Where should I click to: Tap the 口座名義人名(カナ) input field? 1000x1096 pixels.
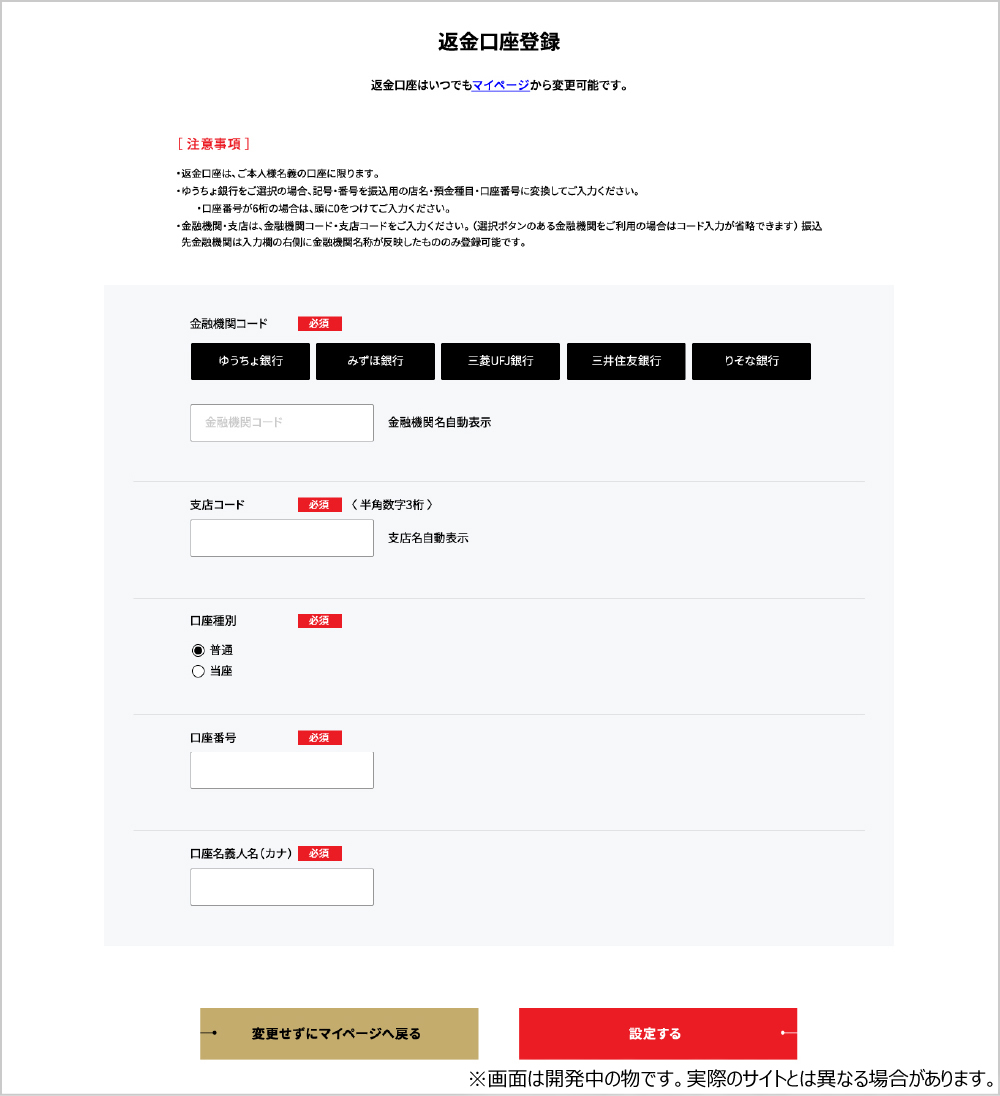tap(282, 887)
